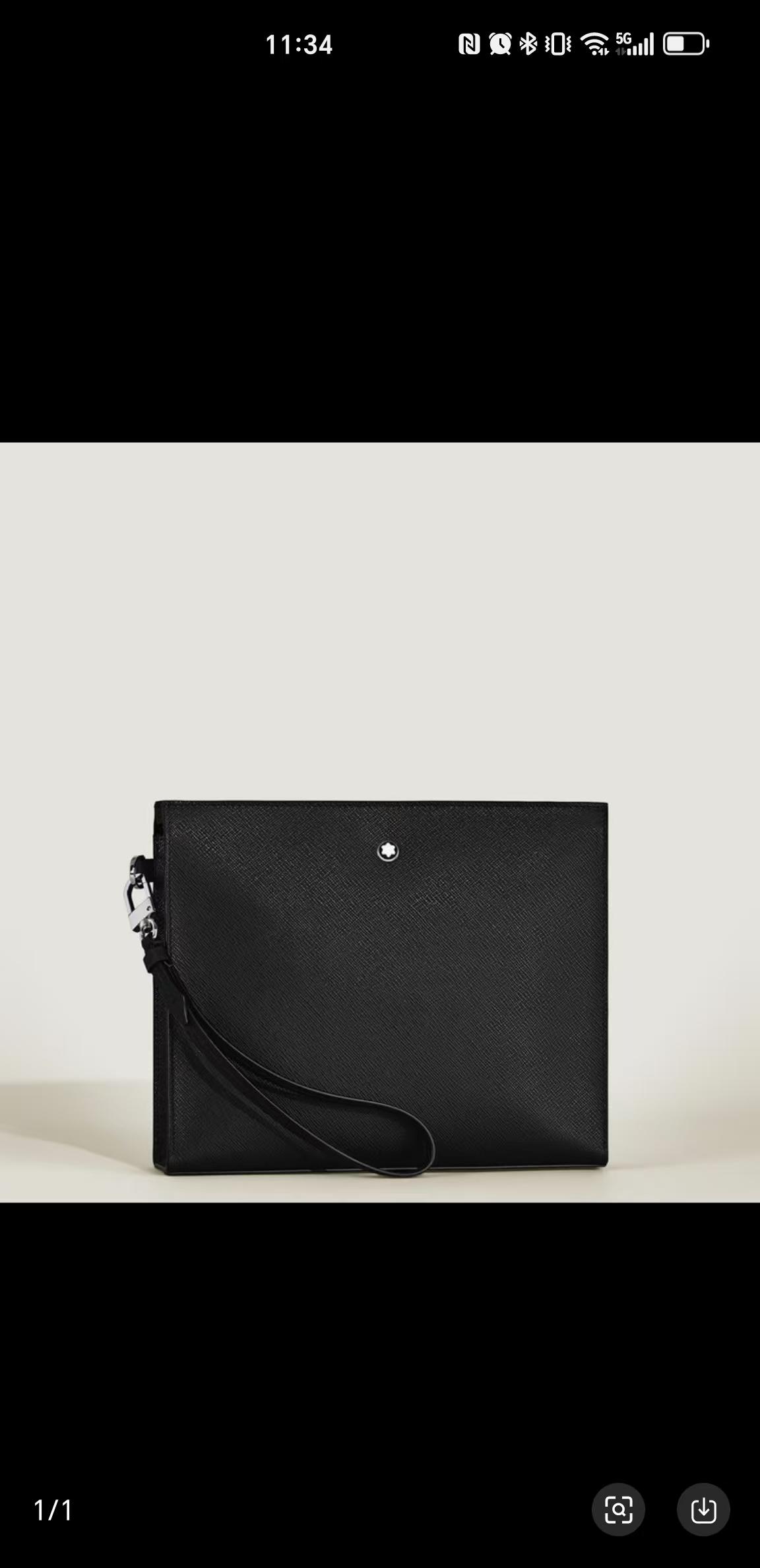Tap the image search icon

pos(618,1509)
